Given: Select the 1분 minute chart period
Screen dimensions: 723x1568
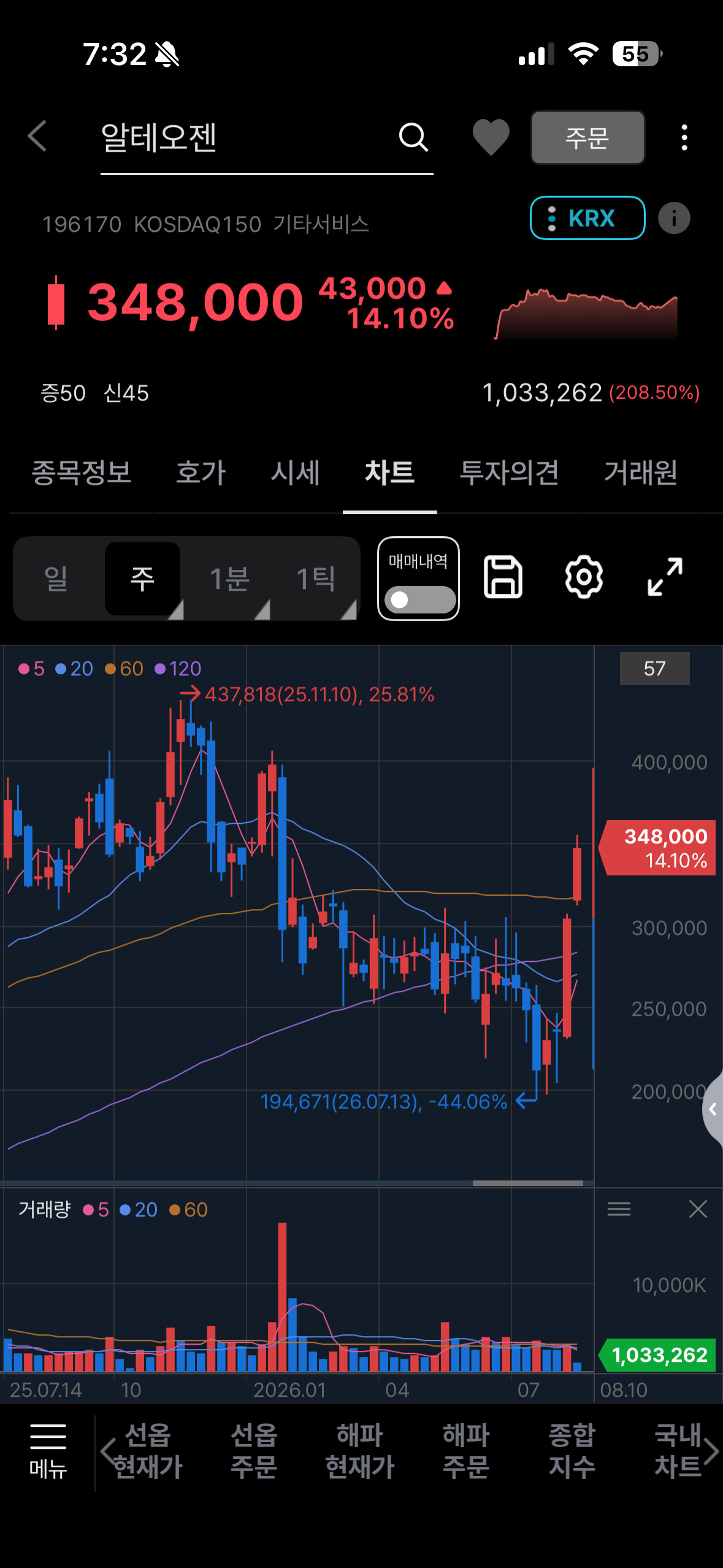Looking at the screenshot, I should click(x=229, y=578).
